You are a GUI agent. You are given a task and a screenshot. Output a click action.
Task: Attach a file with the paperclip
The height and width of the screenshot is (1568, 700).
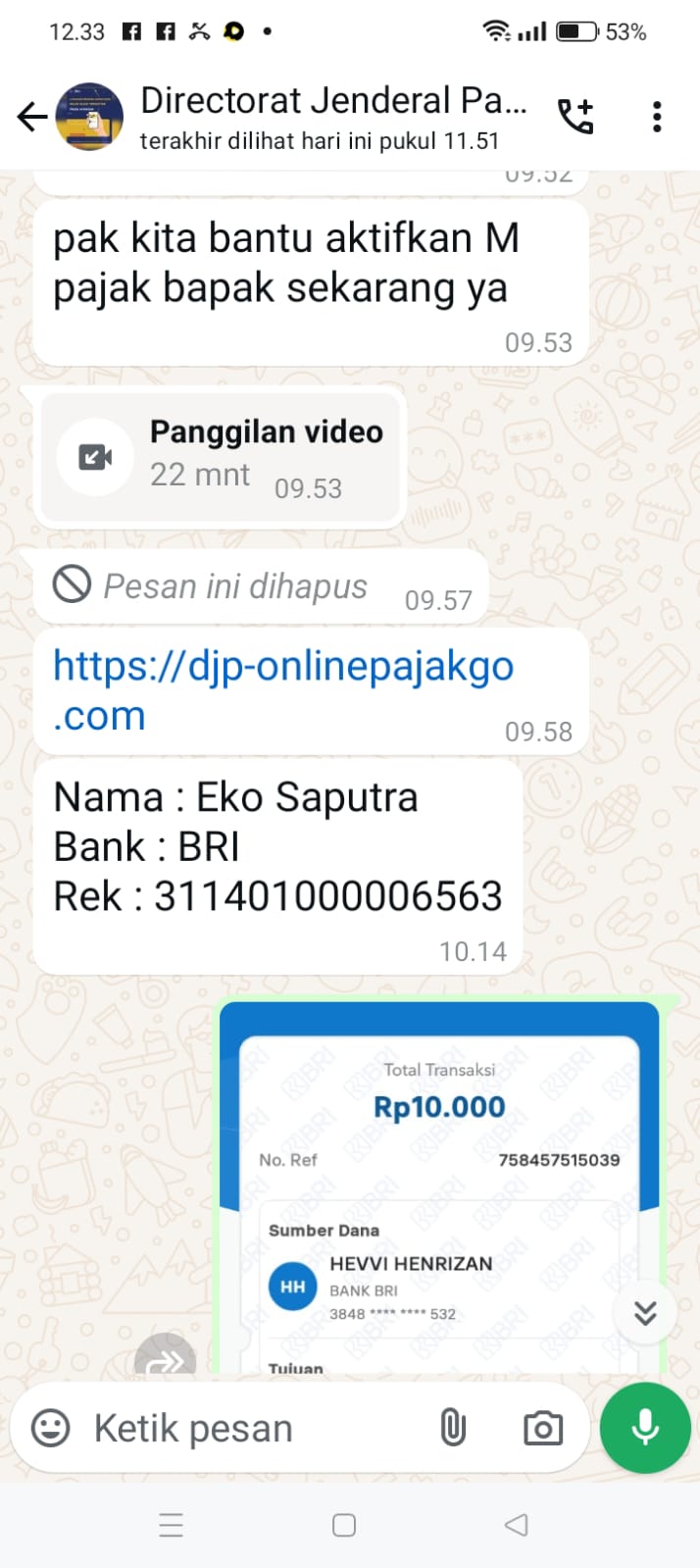[x=453, y=1428]
